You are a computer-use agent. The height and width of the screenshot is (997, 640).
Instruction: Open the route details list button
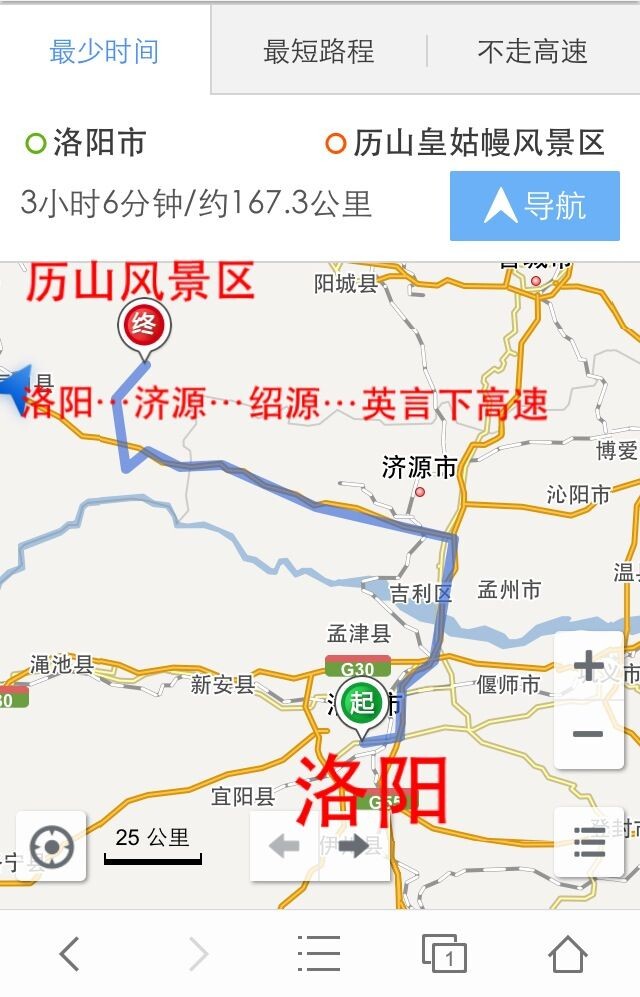[x=589, y=842]
